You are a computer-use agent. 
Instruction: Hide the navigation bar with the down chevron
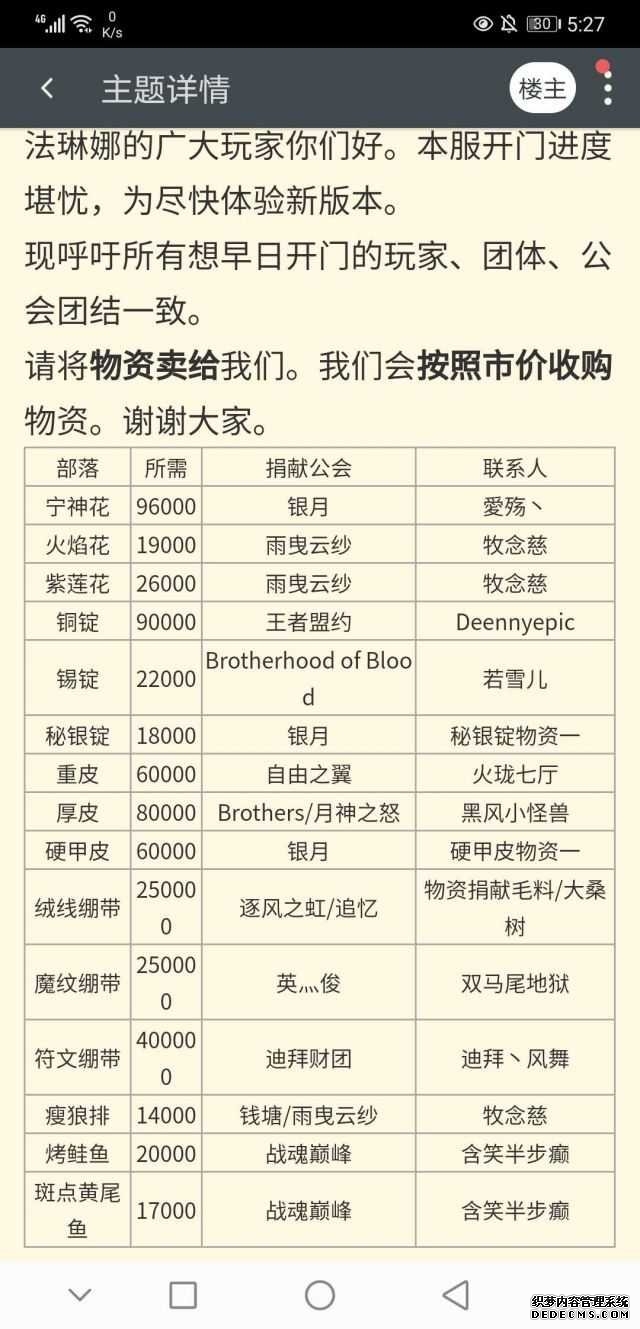[80, 1295]
